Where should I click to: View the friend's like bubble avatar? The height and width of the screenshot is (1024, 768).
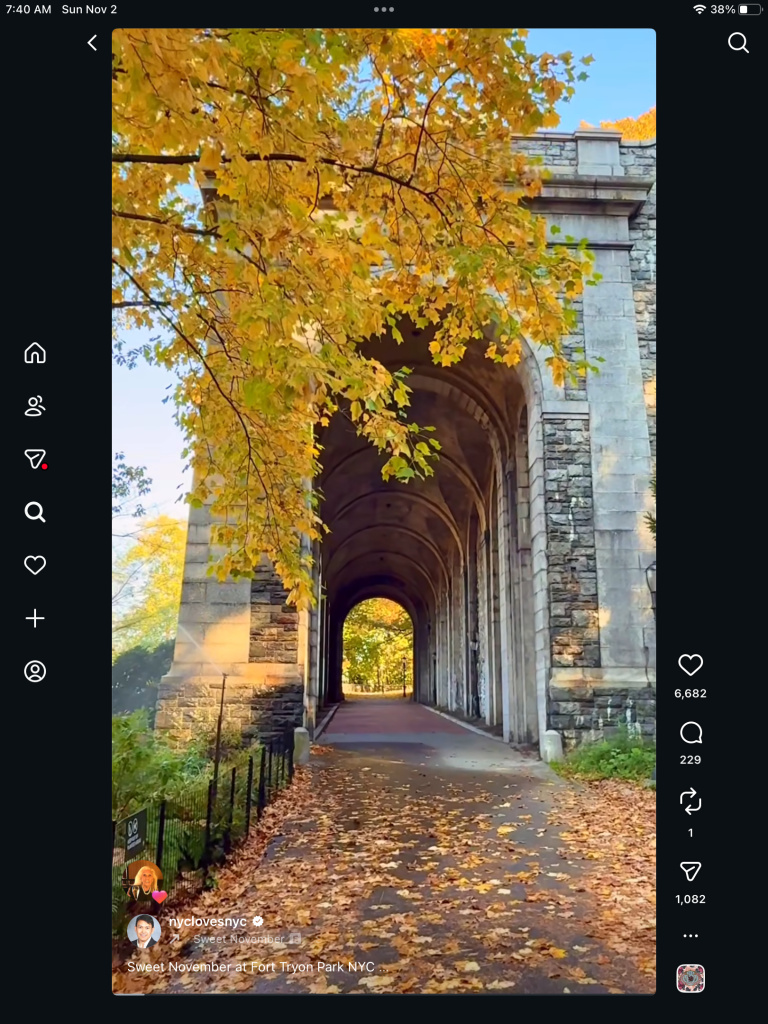pyautogui.click(x=146, y=878)
